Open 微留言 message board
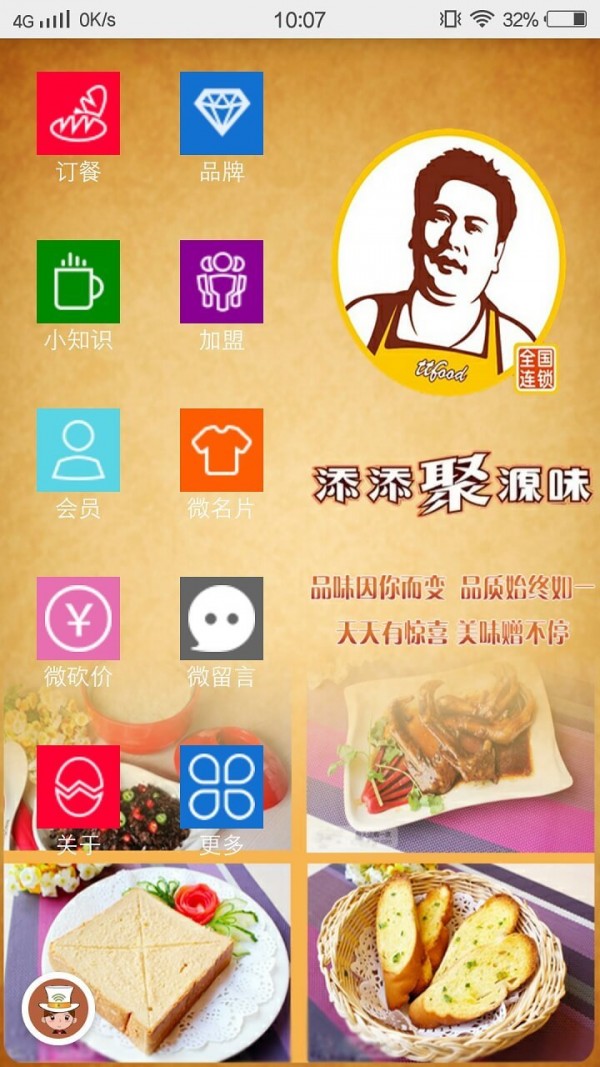This screenshot has width=600, height=1067. coord(221,618)
